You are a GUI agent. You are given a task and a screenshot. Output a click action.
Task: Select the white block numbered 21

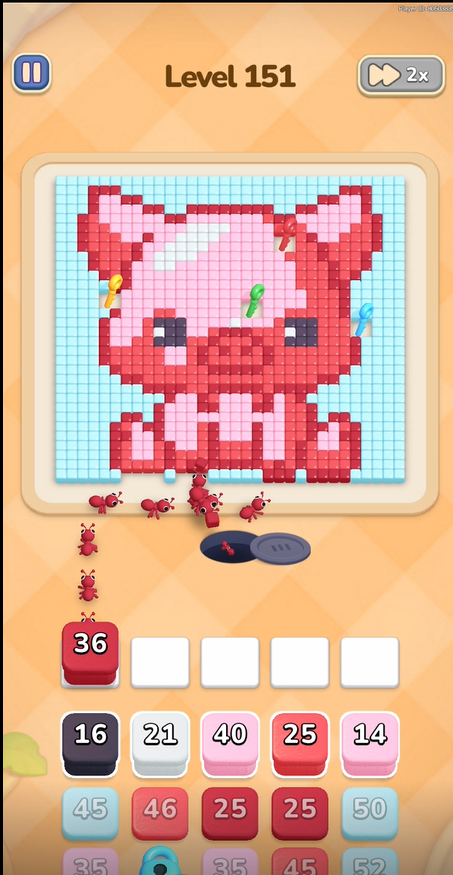point(160,744)
